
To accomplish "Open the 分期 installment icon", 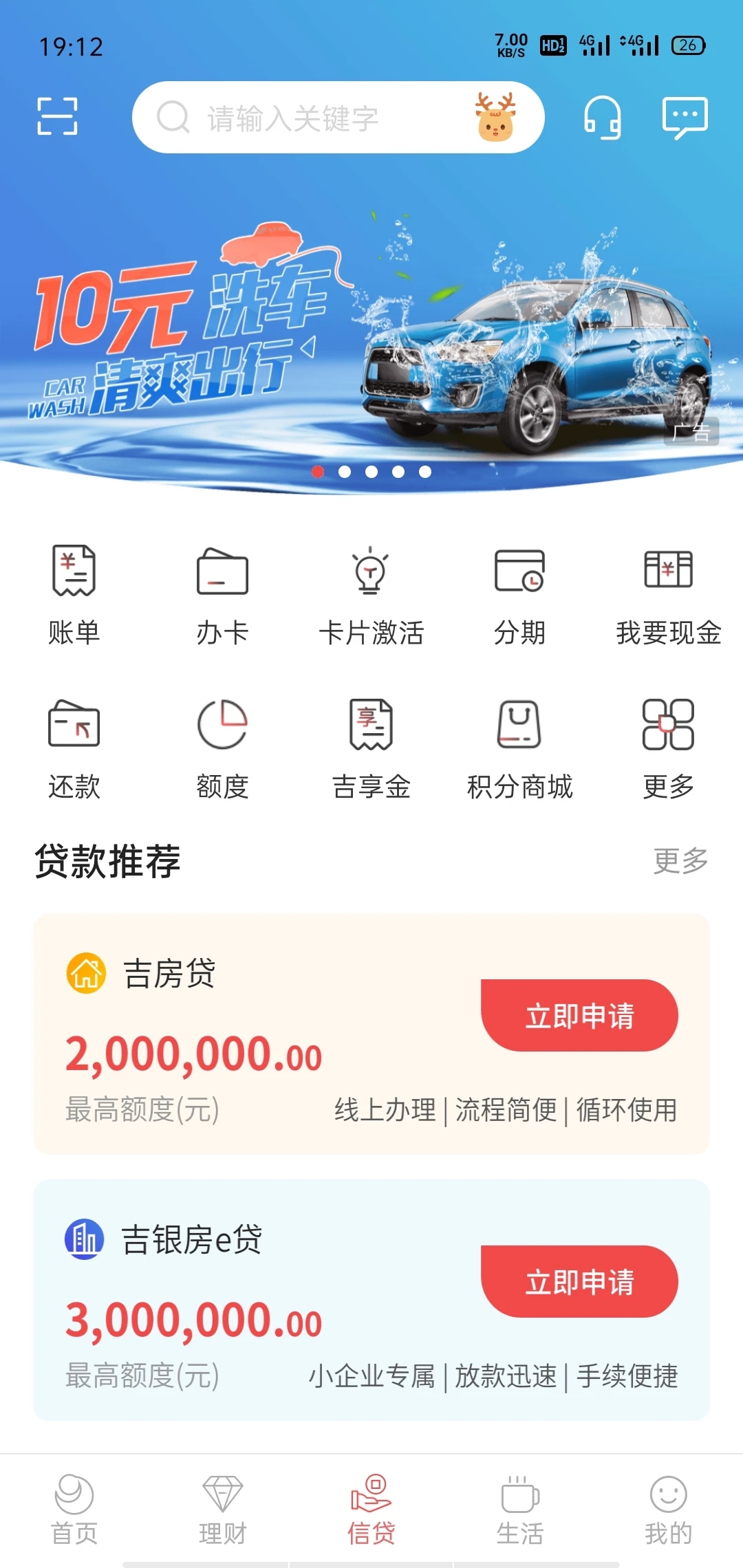I will coord(519,591).
